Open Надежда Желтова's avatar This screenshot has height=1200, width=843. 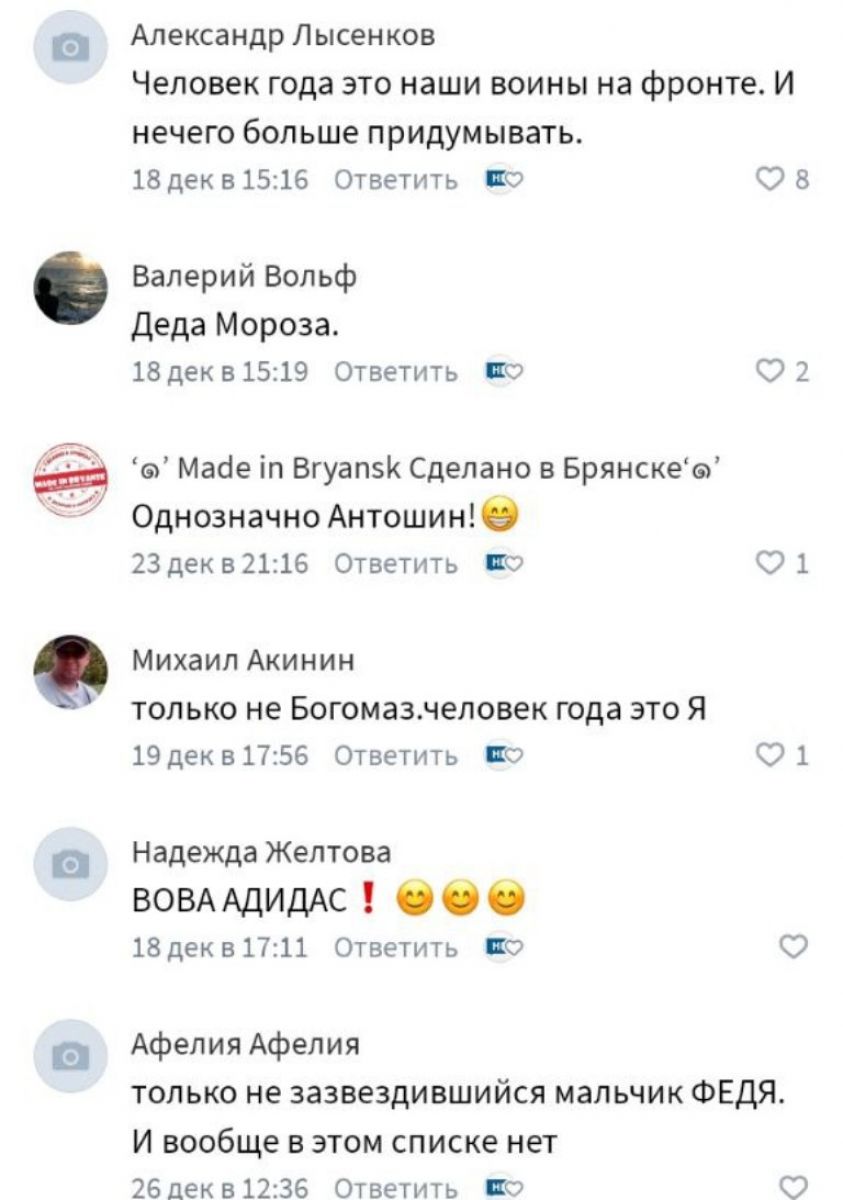(71, 864)
